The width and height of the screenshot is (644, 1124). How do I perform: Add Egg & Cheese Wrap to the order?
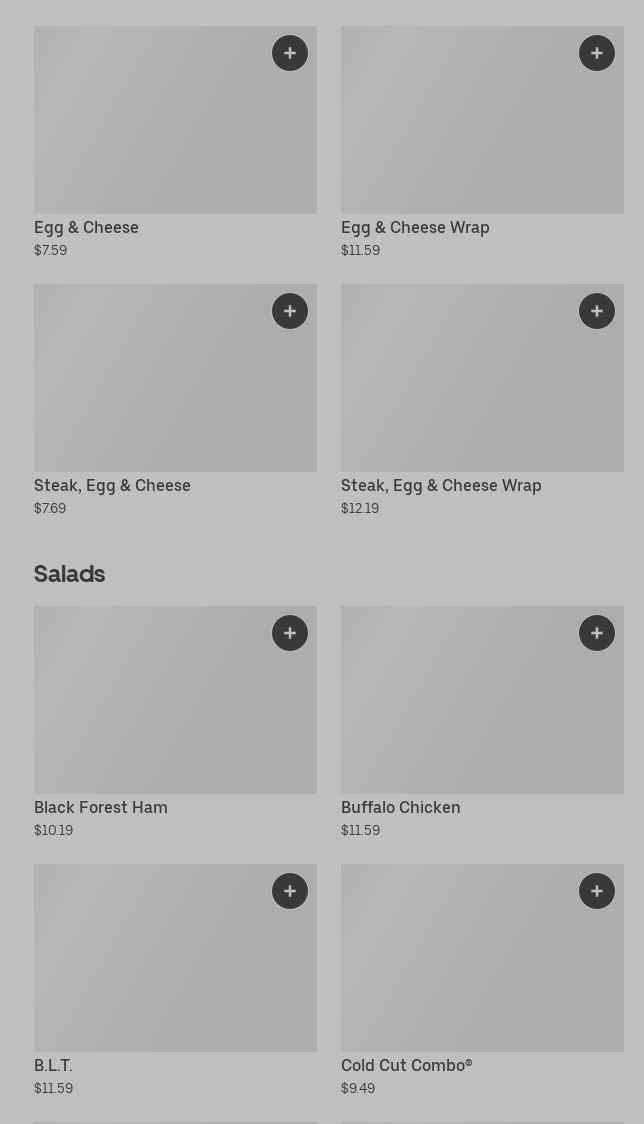click(x=597, y=53)
